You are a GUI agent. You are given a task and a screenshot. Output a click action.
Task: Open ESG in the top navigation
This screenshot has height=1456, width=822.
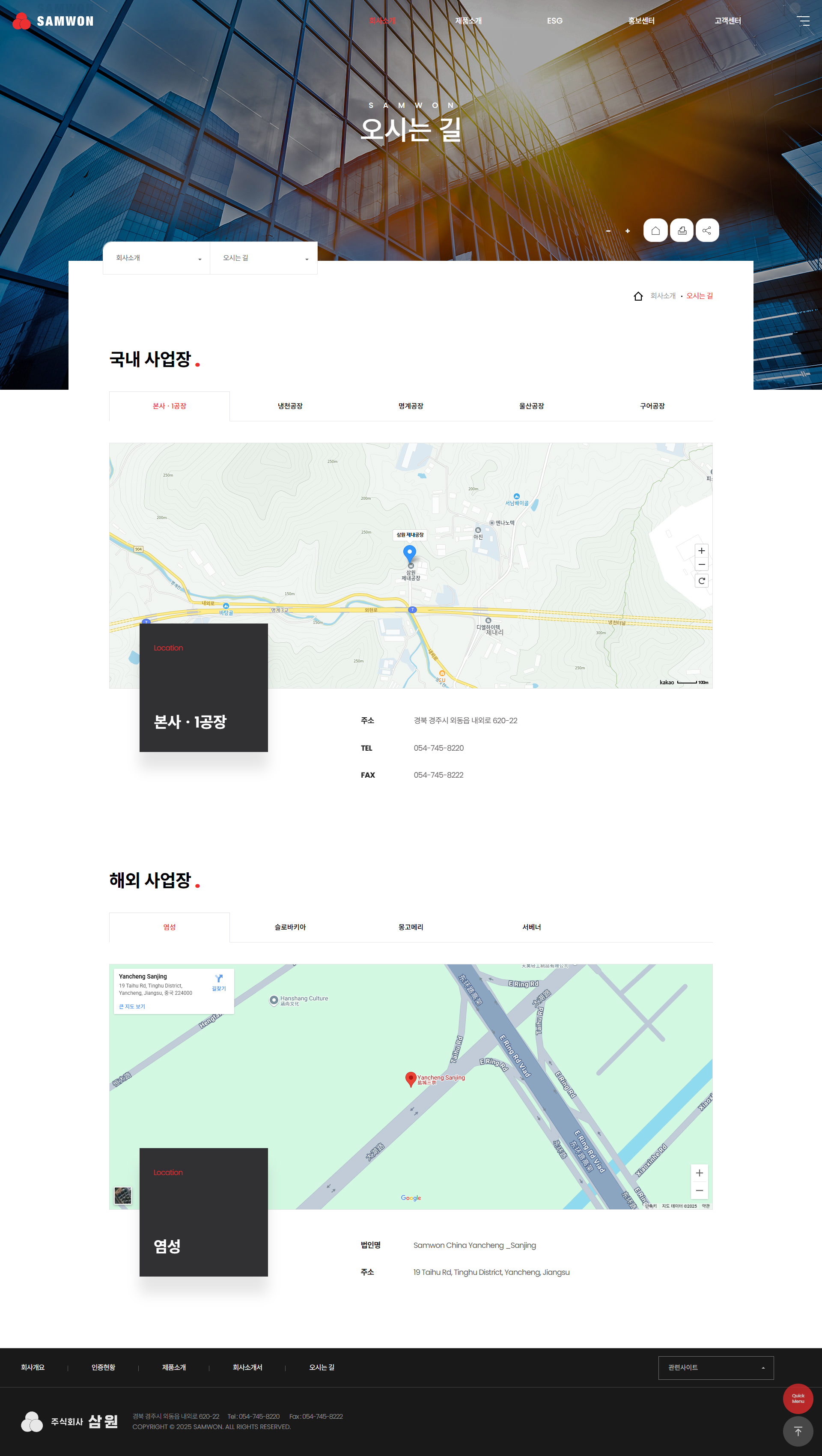point(554,21)
